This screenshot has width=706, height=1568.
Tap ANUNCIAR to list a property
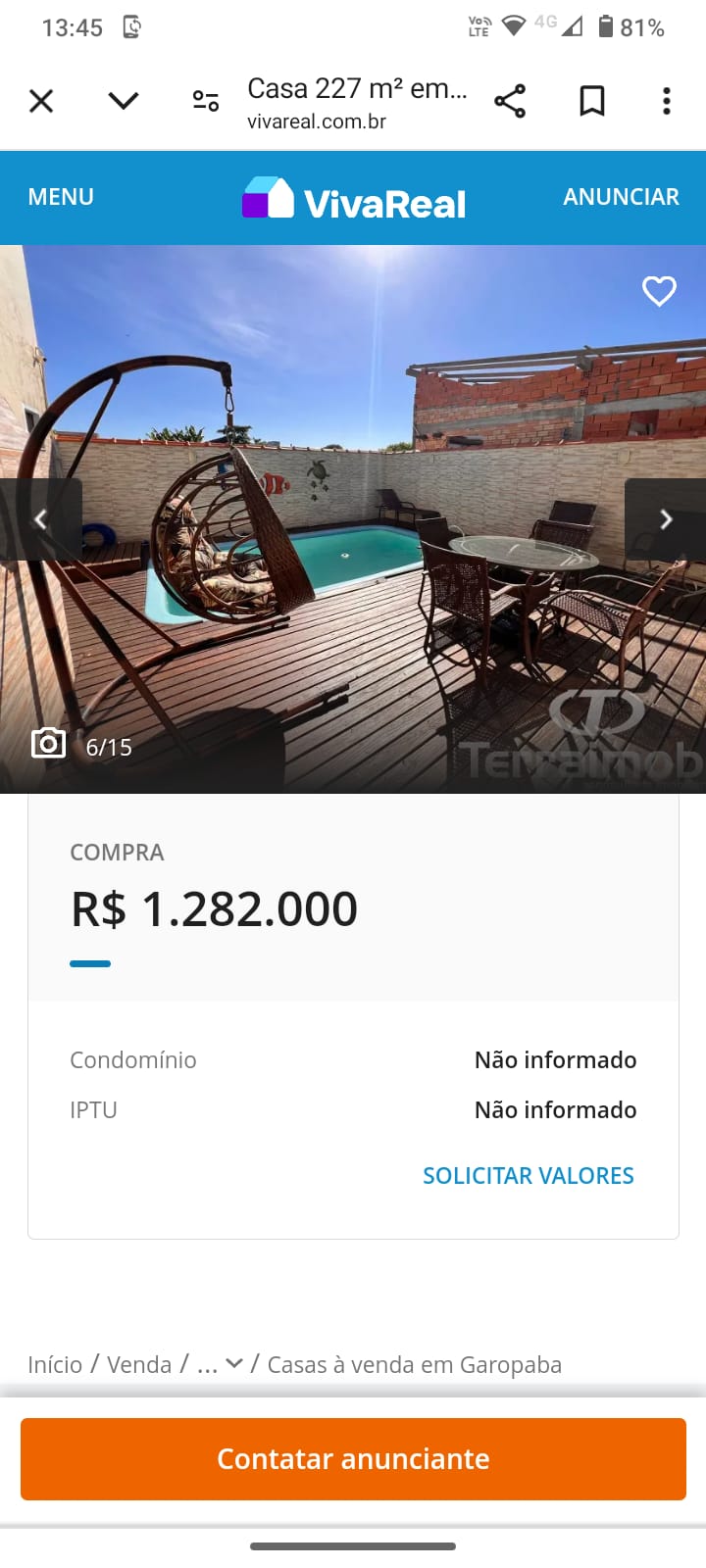pos(621,197)
